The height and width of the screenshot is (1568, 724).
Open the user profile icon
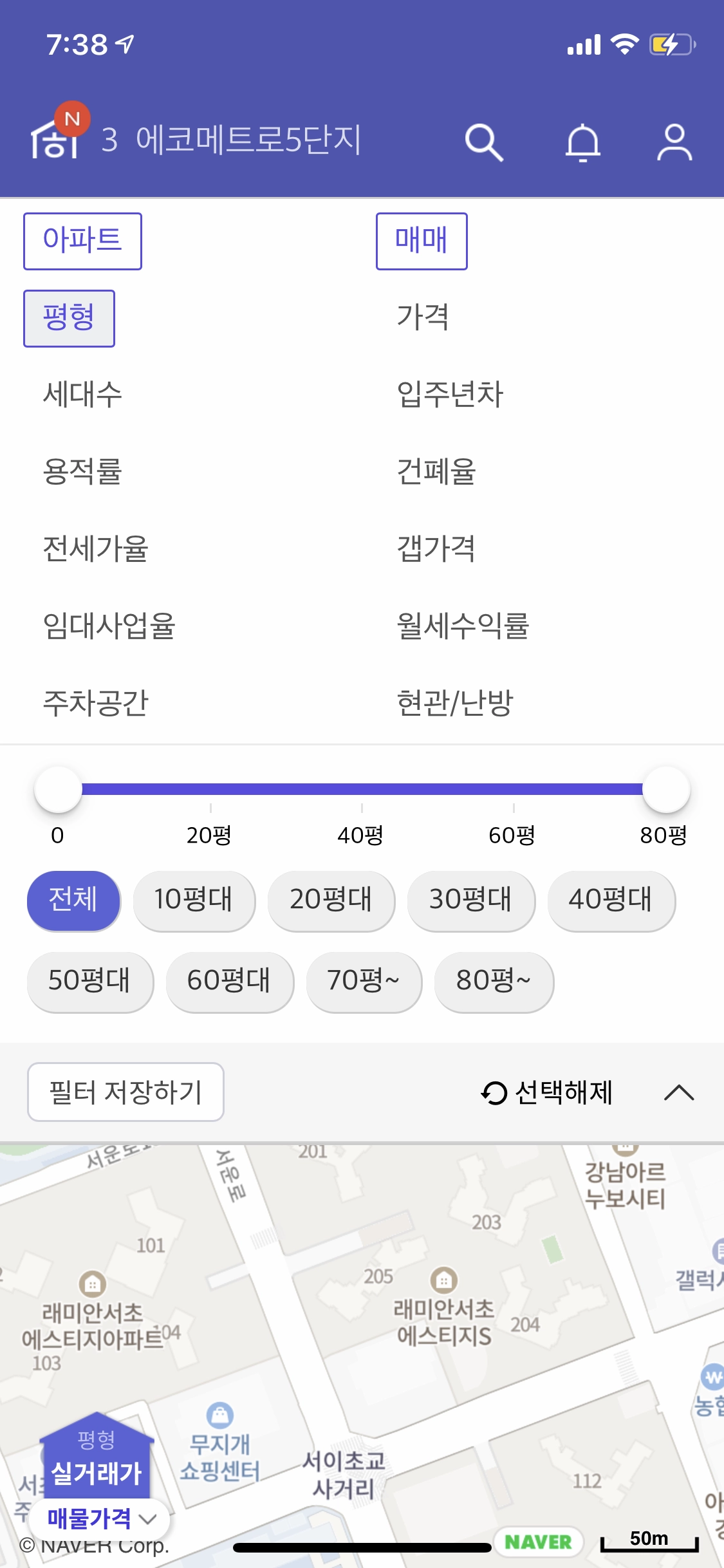674,142
